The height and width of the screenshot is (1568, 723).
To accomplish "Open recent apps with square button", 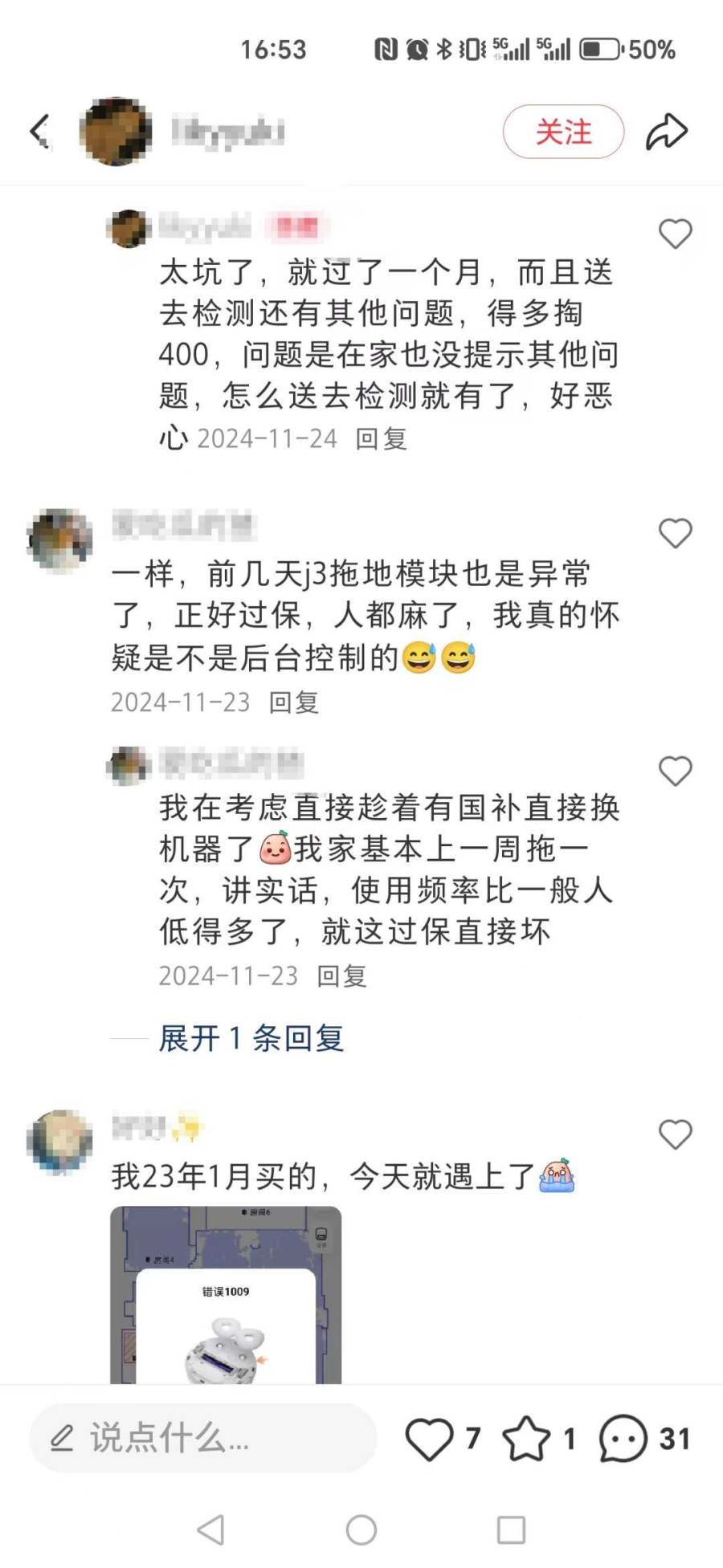I will click(511, 1529).
